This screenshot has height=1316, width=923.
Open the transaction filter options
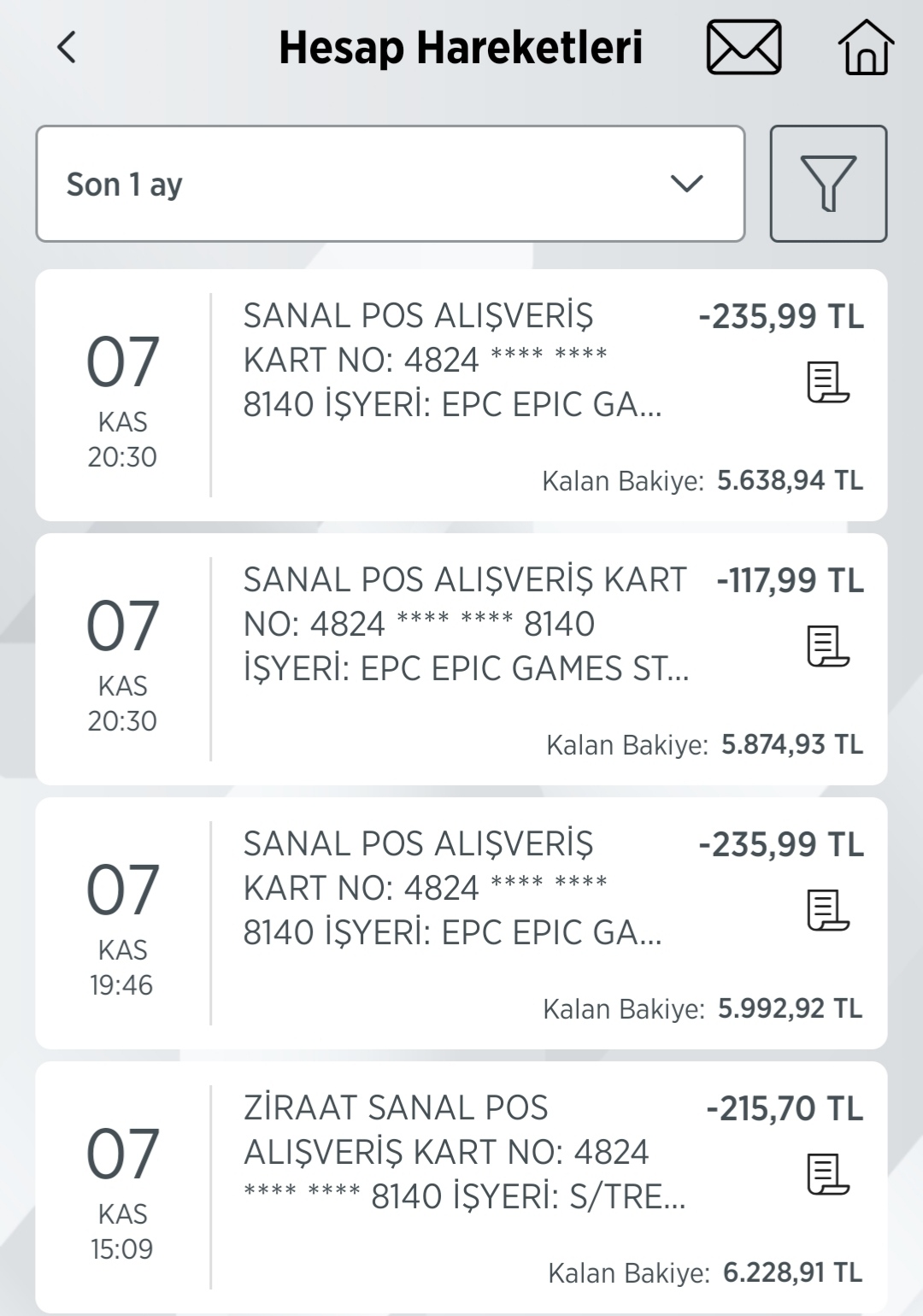(828, 184)
